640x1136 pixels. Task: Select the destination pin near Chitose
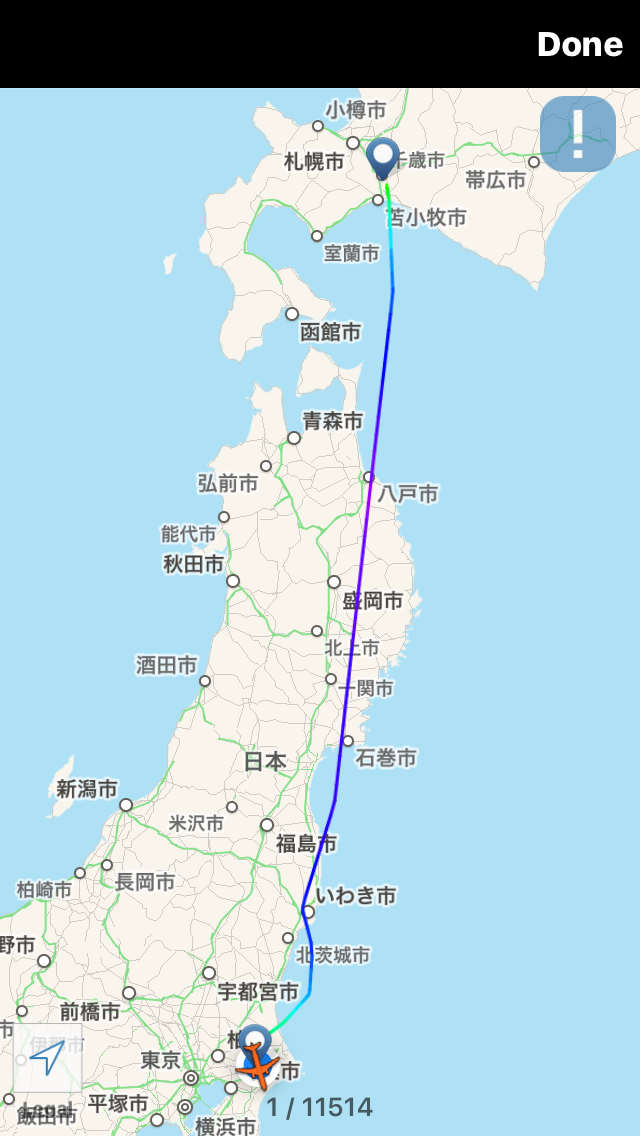click(383, 157)
